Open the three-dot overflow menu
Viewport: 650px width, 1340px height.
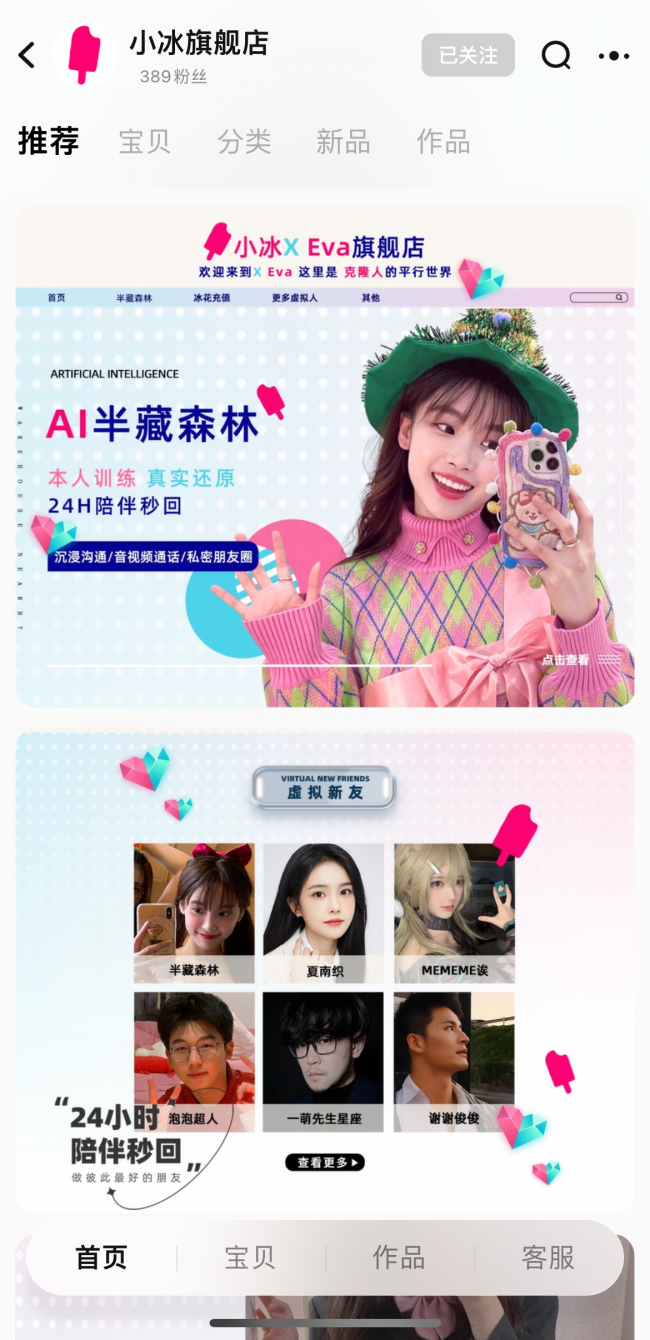click(613, 56)
